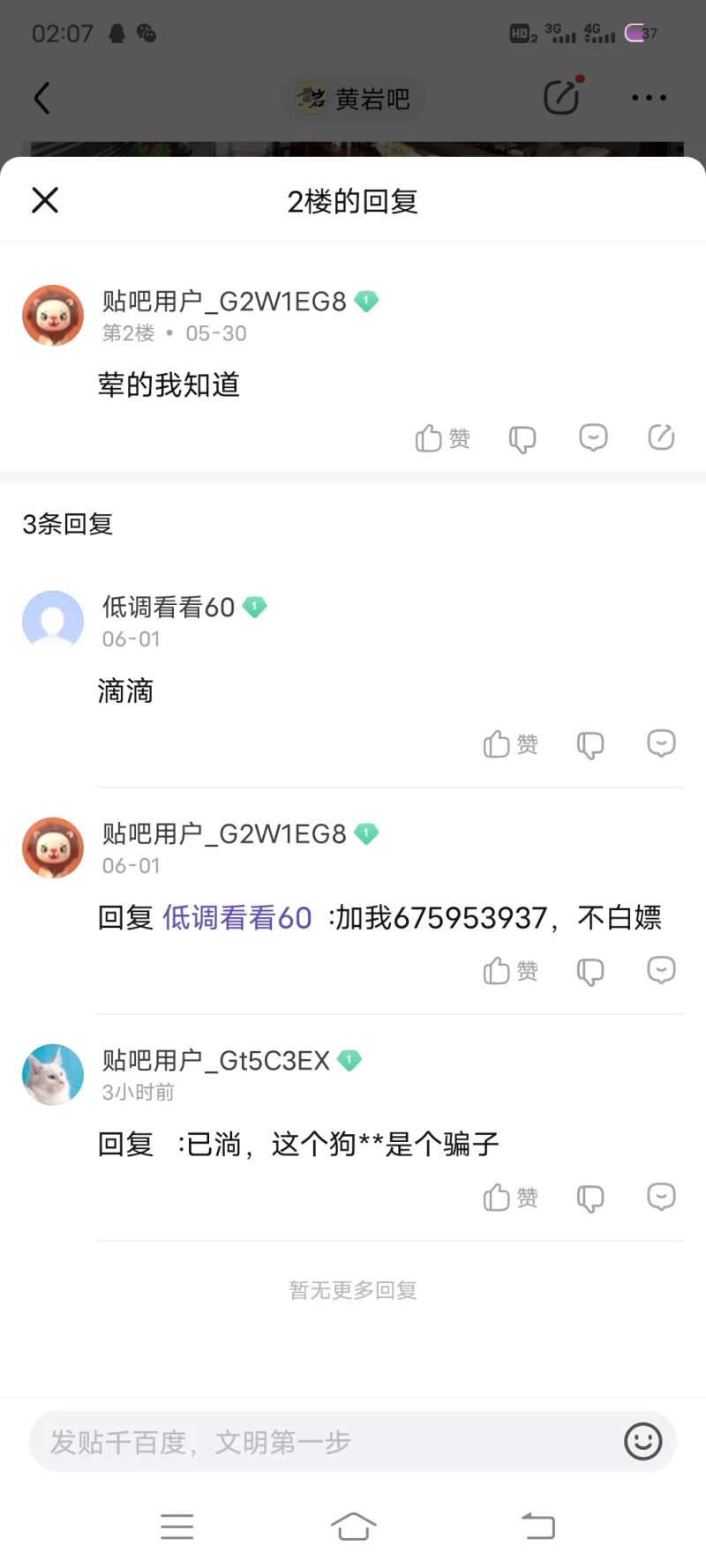
Task: Tap the system back navigation button
Action: coord(537,1527)
